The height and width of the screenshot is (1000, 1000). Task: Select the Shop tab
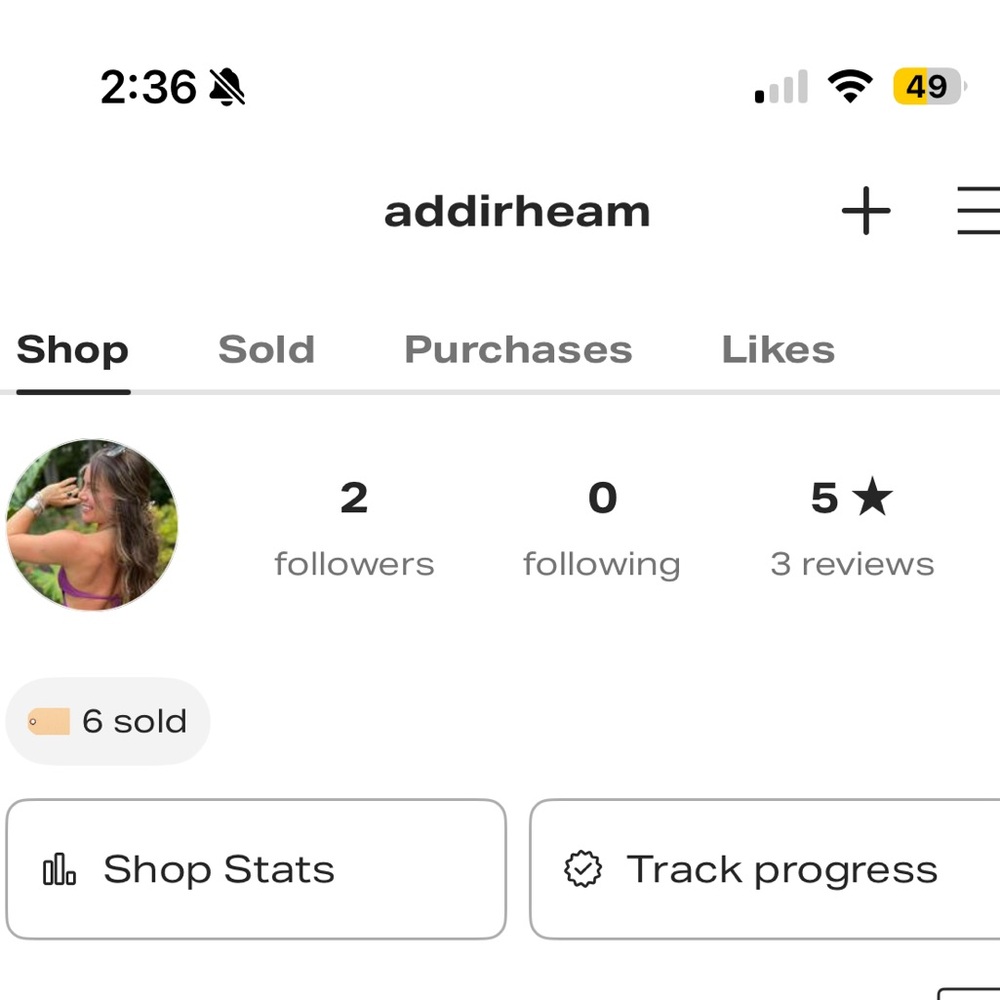pos(73,350)
